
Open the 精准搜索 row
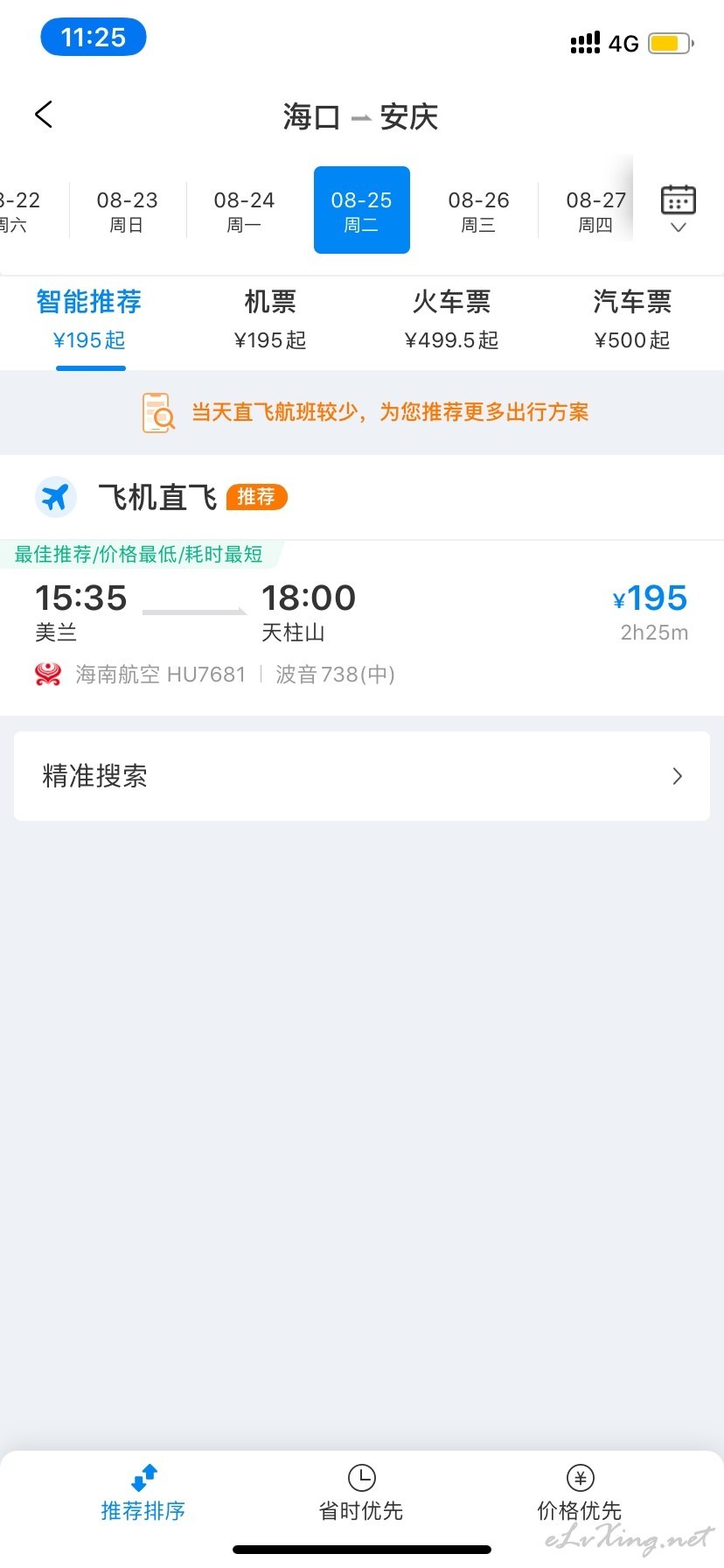point(362,776)
